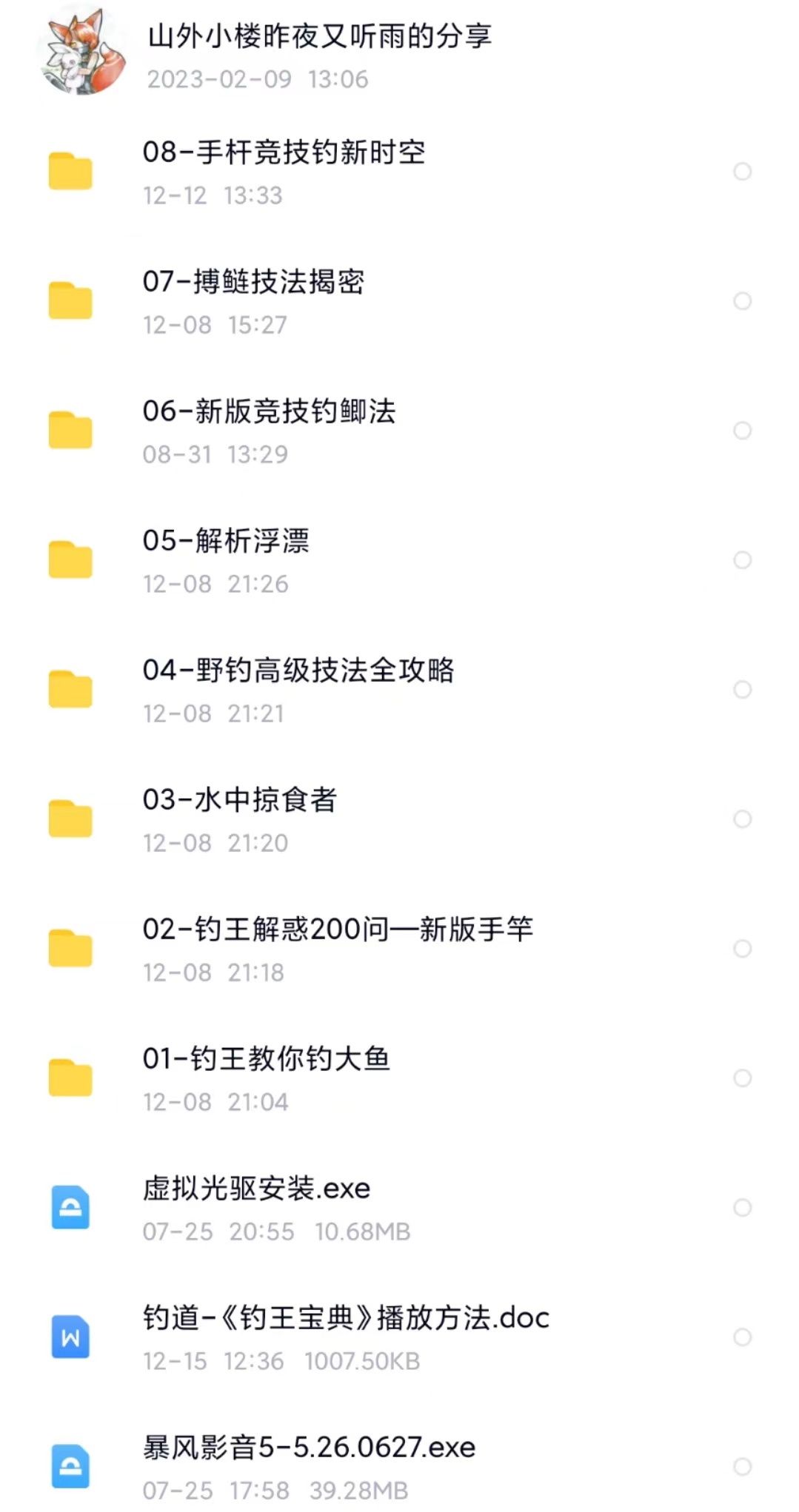Open file 暴风影音5-5.26.0627.exe
Viewport: 799px width, 1512px height.
point(309,1448)
